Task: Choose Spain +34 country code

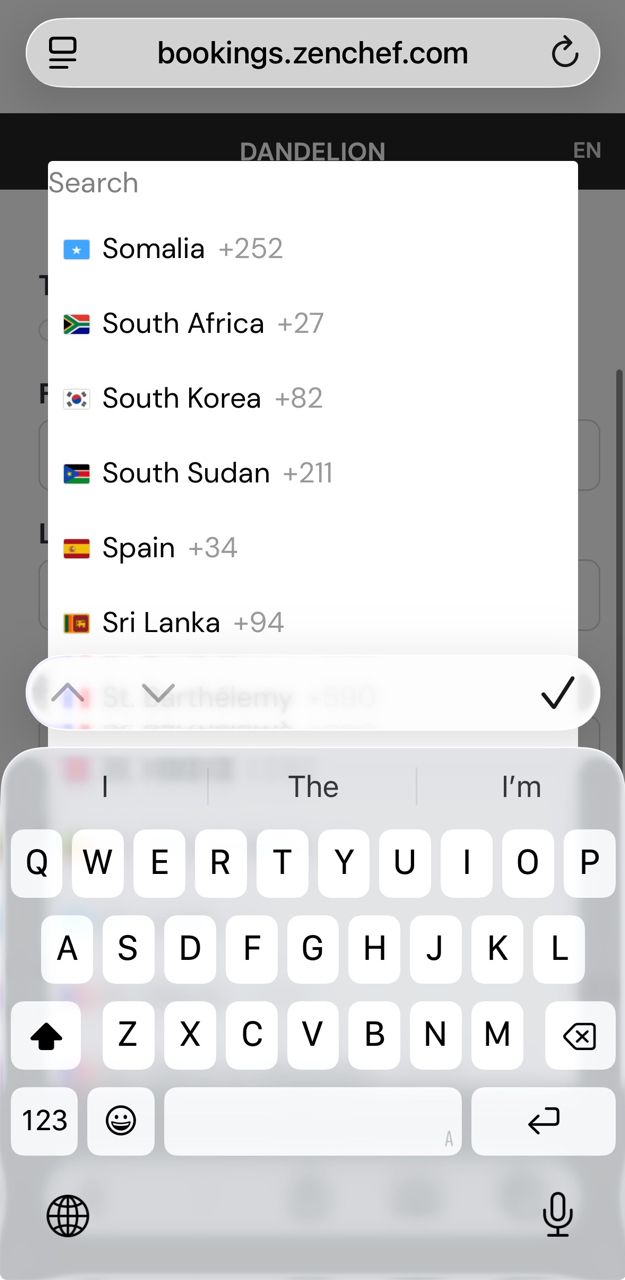Action: point(168,548)
